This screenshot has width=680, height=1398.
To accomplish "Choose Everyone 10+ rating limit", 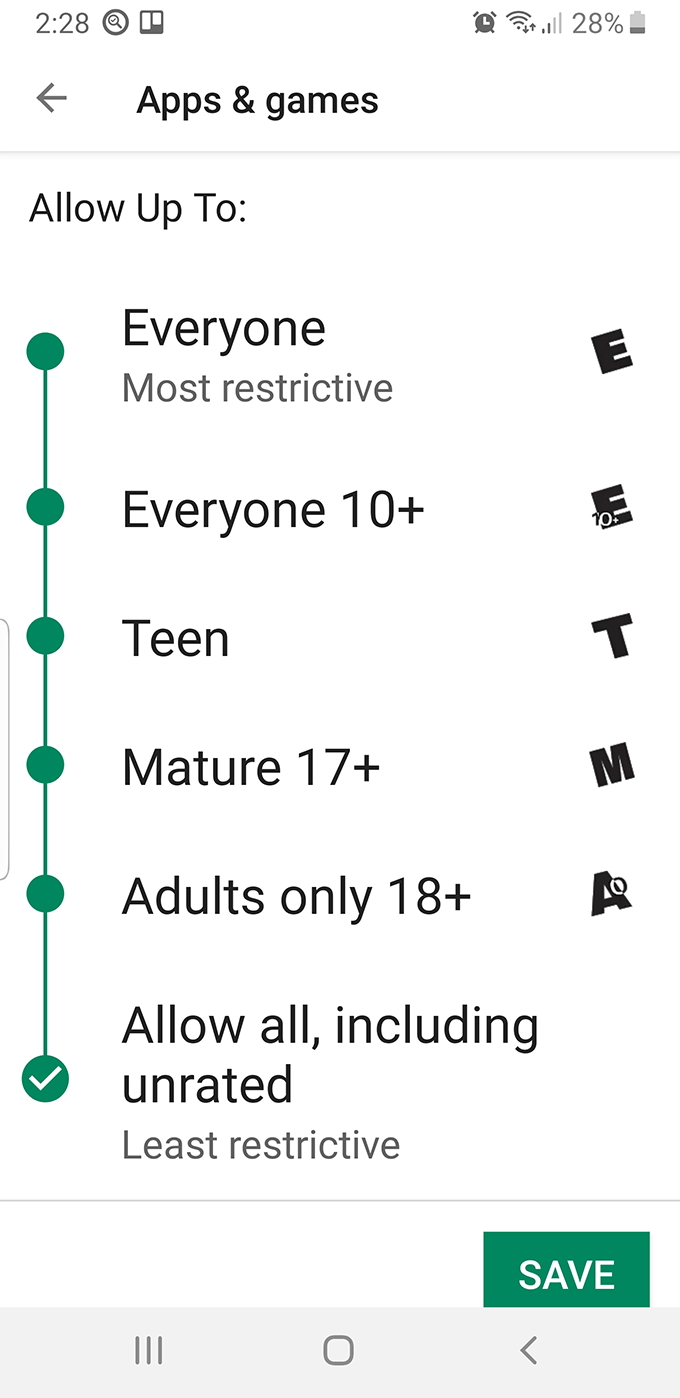I will point(340,509).
